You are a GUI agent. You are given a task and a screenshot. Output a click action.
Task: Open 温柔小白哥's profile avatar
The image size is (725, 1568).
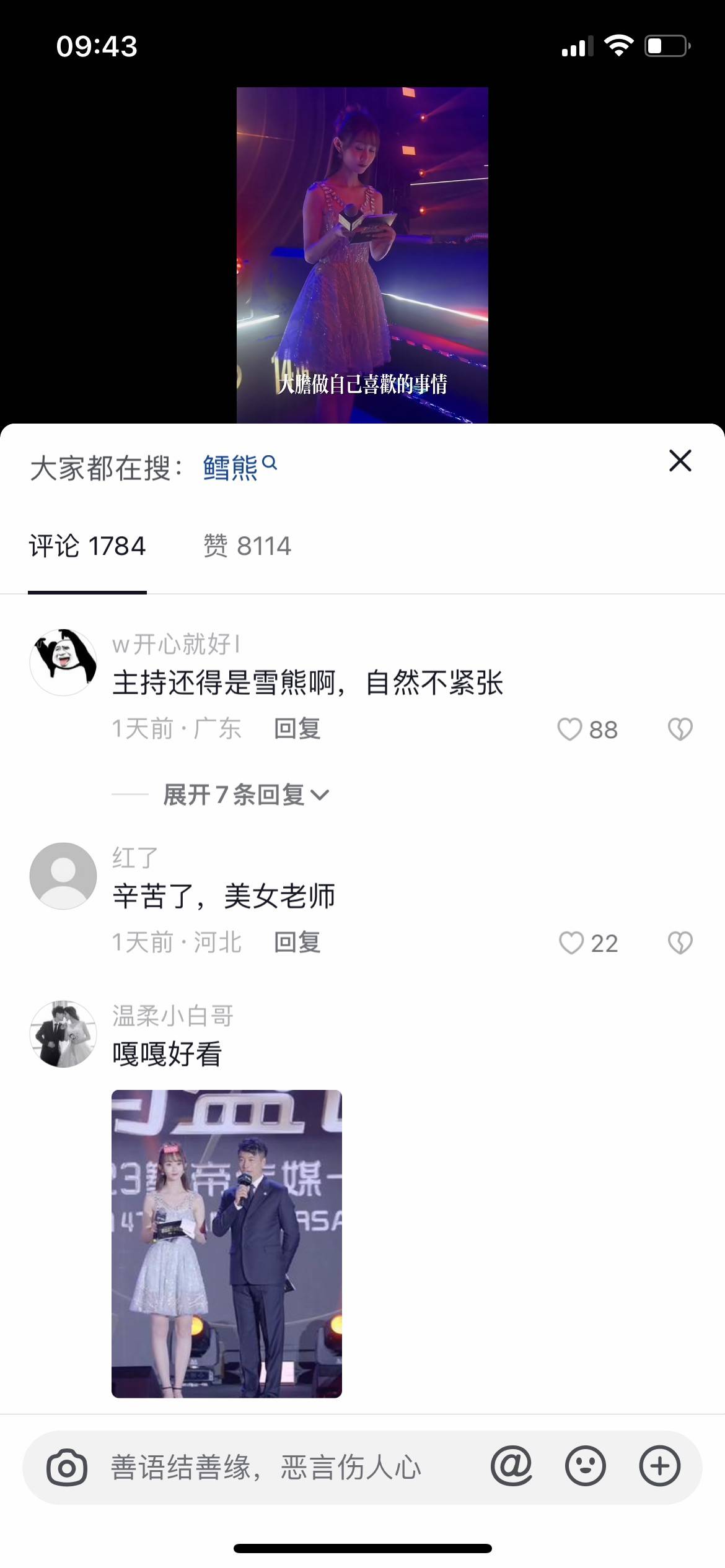coord(63,1034)
